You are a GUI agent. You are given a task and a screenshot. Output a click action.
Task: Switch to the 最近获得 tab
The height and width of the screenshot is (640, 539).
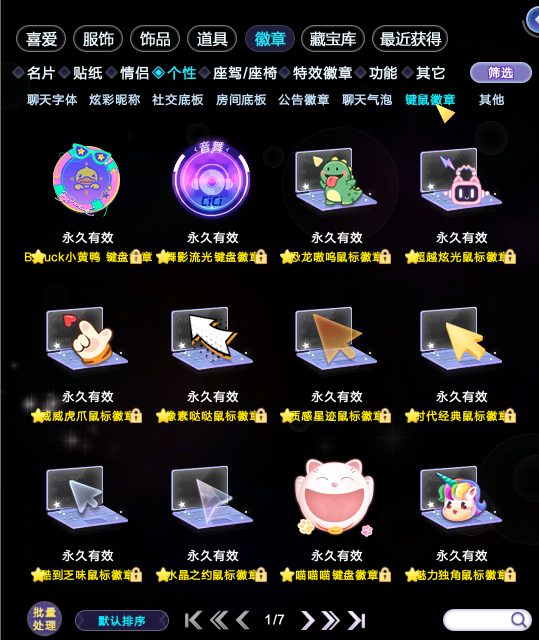[410, 39]
